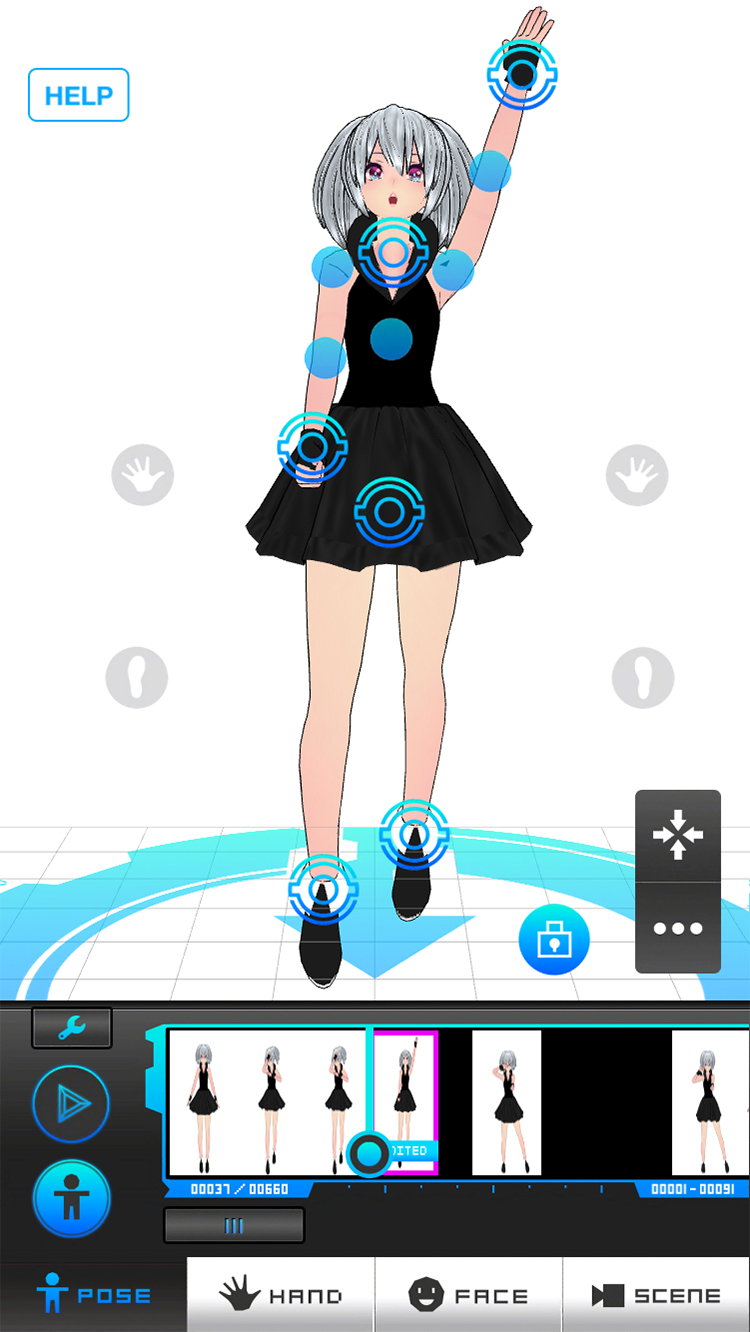Switch to the SCENE tab
Viewport: 750px width, 1332px height.
click(656, 1295)
